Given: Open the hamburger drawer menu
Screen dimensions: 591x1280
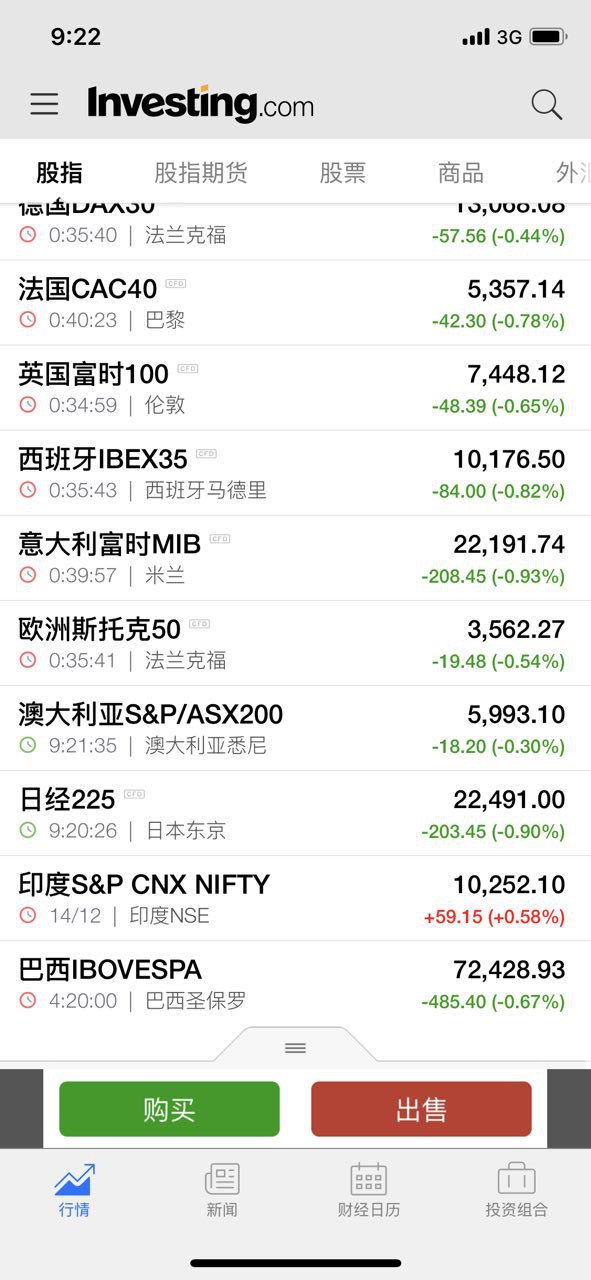Looking at the screenshot, I should click(x=44, y=104).
